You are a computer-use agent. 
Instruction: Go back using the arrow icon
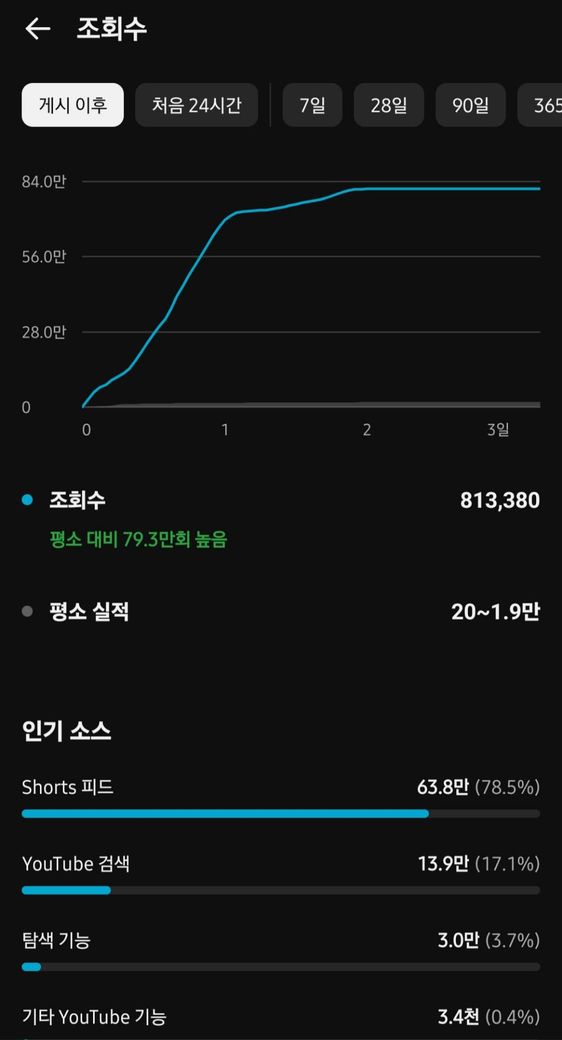coord(38,29)
